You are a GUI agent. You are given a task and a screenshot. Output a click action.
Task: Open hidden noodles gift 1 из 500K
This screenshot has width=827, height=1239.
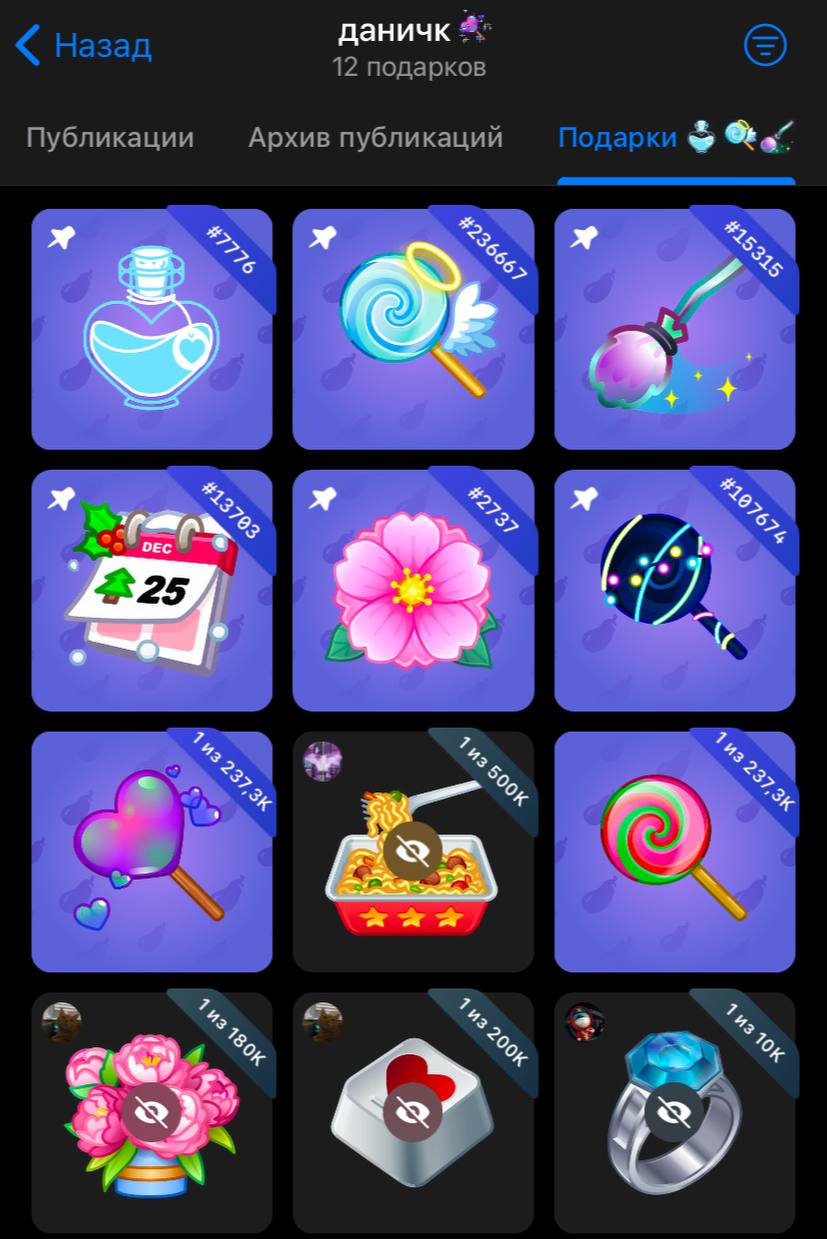(x=413, y=851)
